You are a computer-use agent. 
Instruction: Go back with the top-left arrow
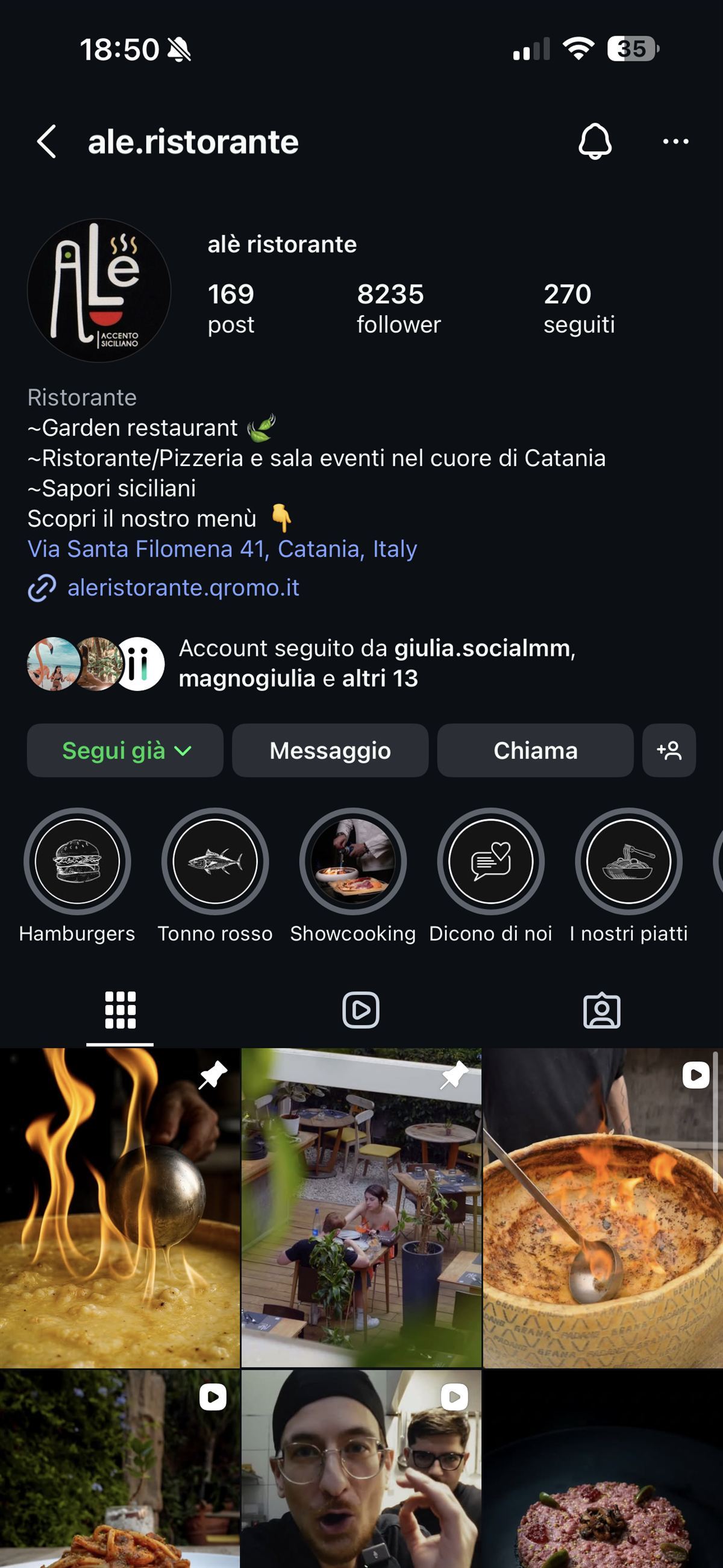pyautogui.click(x=47, y=142)
